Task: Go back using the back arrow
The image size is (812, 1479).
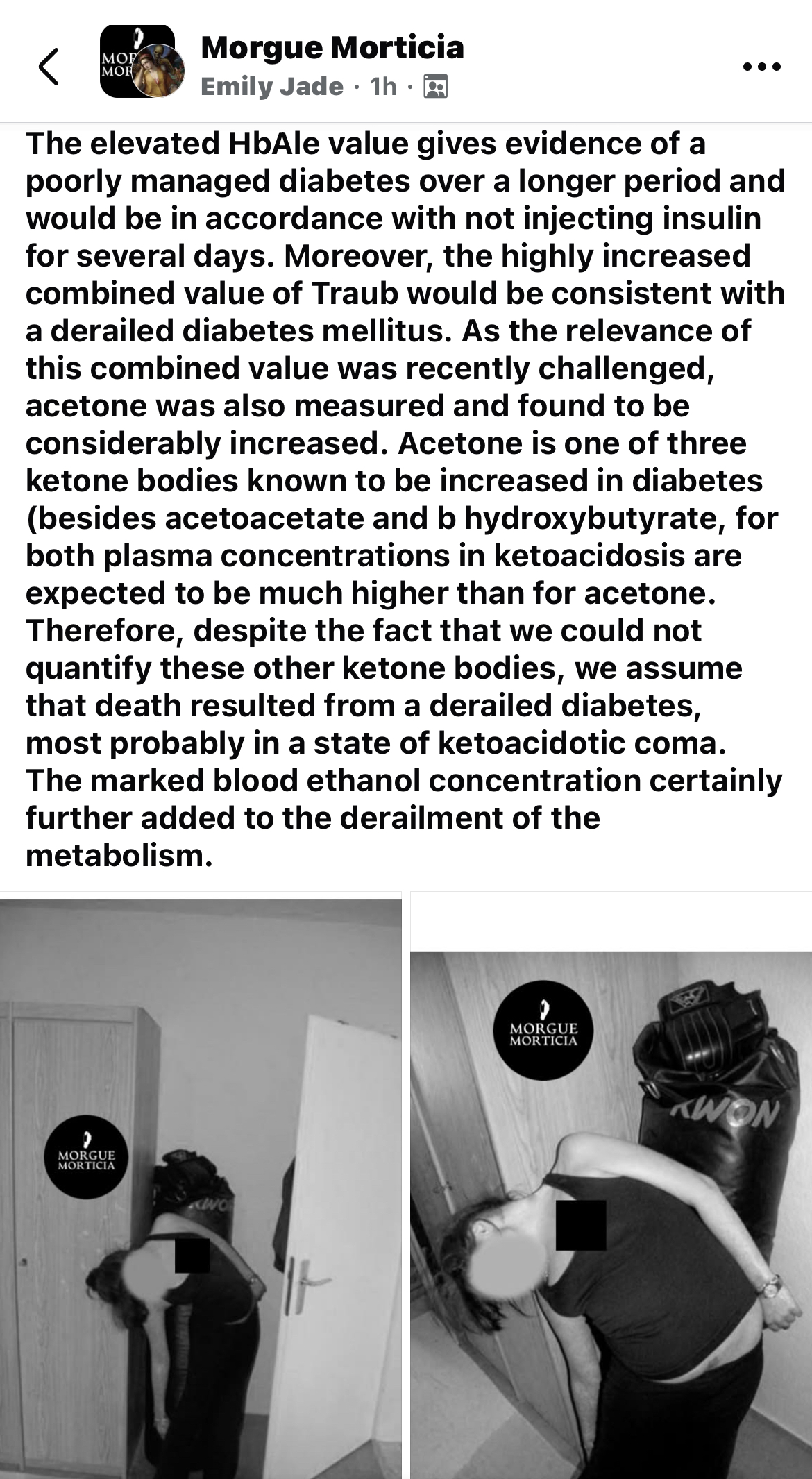Action: 49,67
